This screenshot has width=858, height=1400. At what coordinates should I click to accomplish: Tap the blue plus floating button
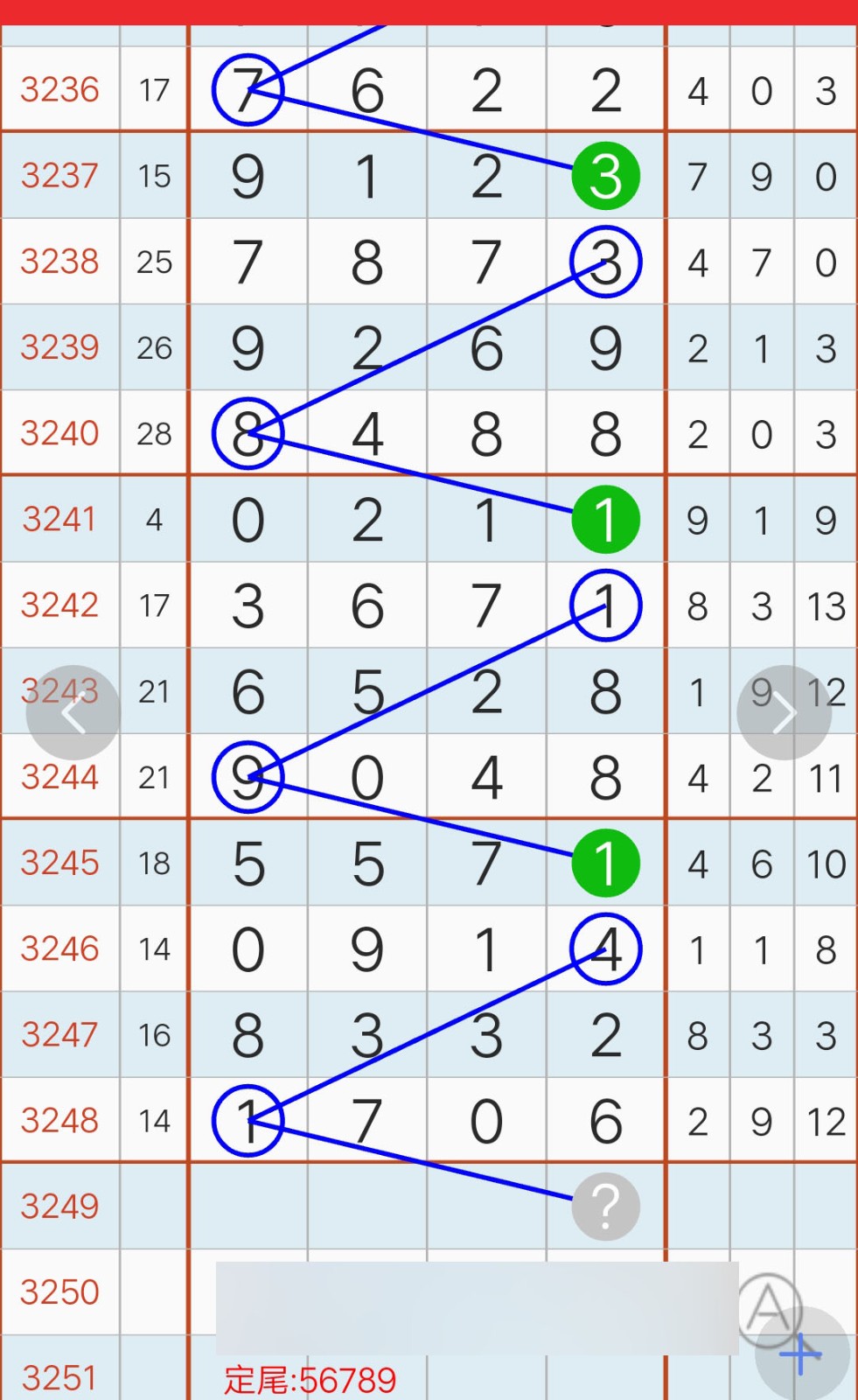point(801,1354)
